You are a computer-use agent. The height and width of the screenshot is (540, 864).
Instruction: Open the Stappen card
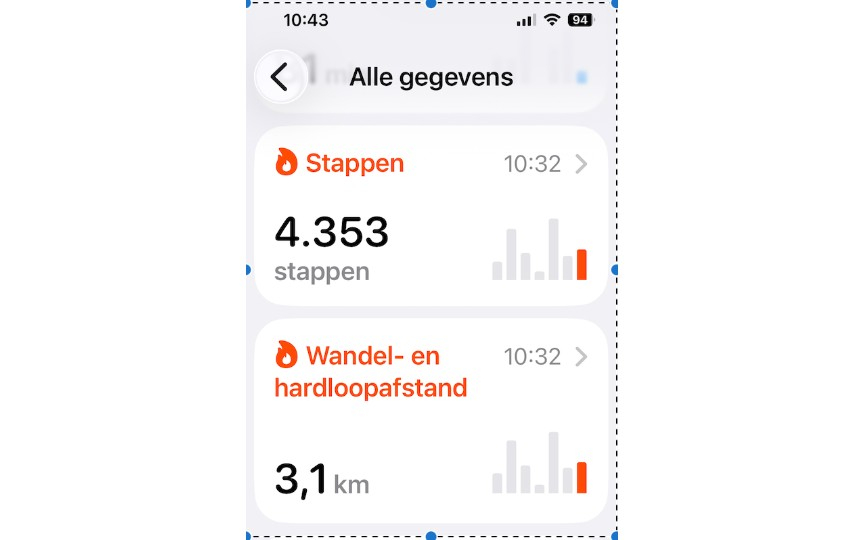[x=431, y=216]
